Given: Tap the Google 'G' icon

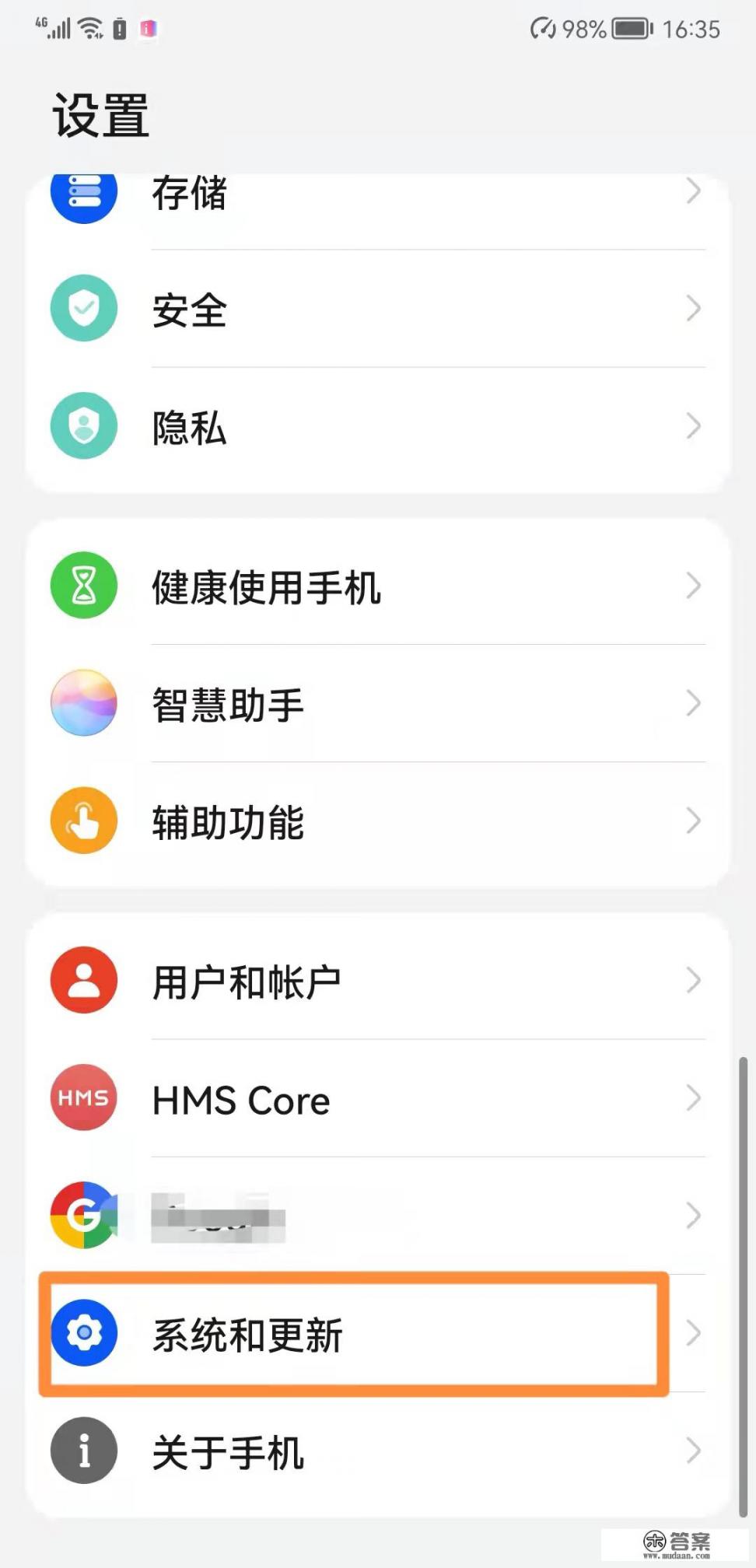Looking at the screenshot, I should (x=84, y=1216).
